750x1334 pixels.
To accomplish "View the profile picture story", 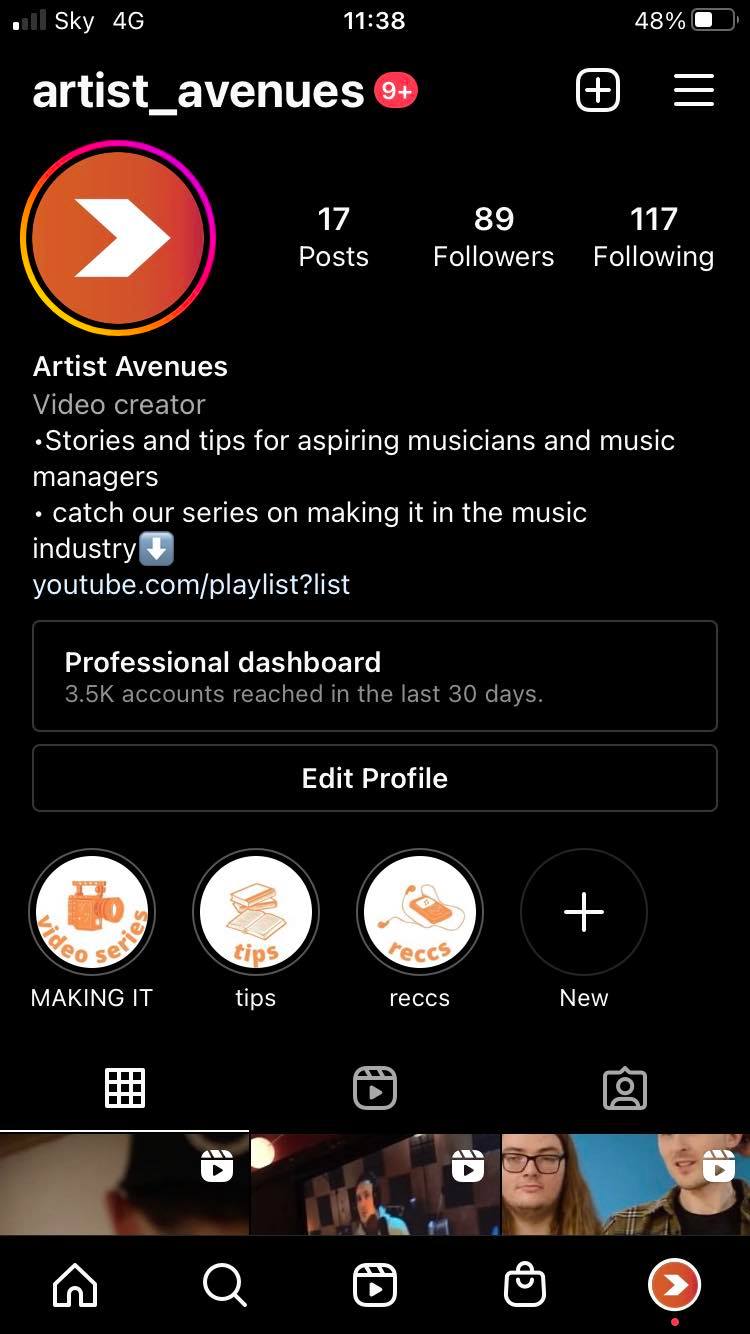I will [x=118, y=238].
